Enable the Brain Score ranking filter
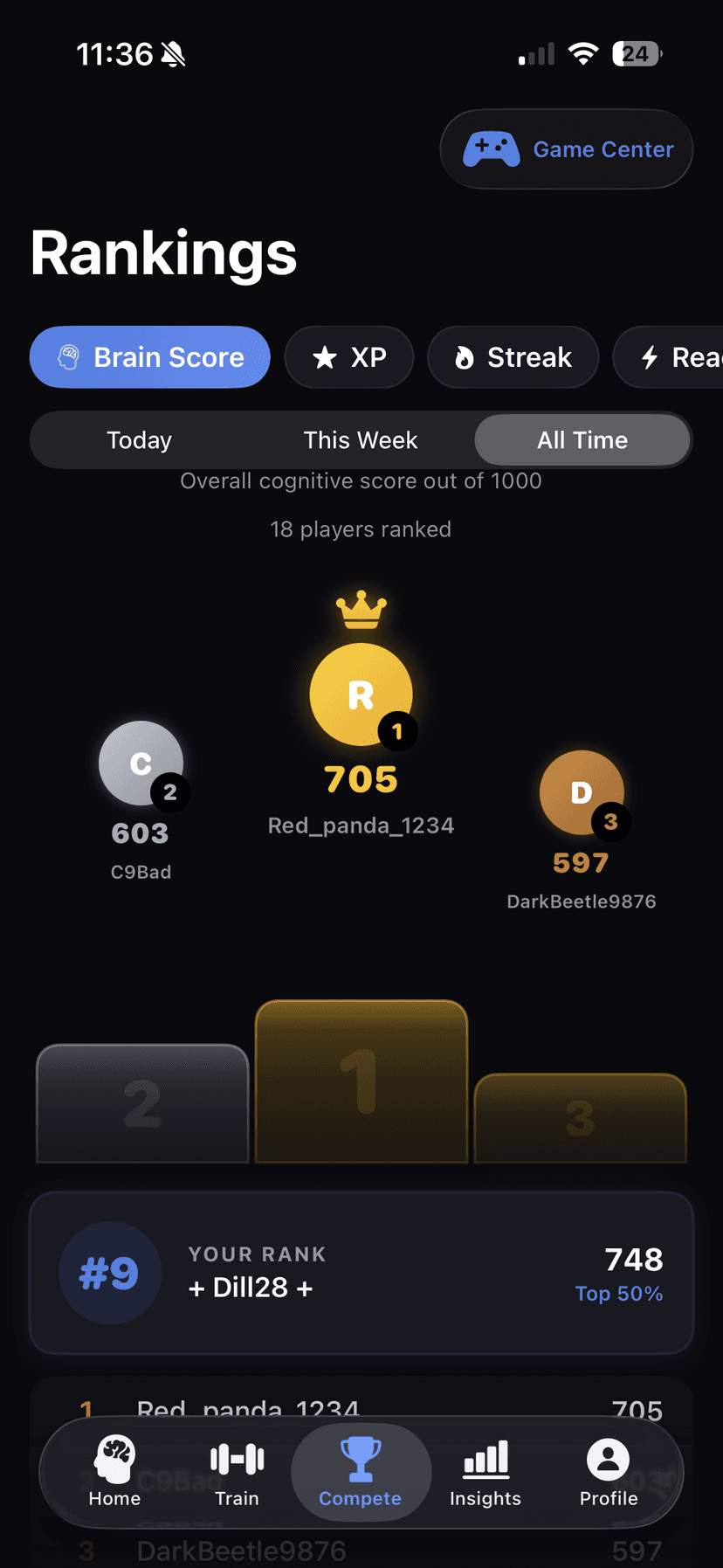This screenshot has height=1568, width=723. (x=149, y=357)
